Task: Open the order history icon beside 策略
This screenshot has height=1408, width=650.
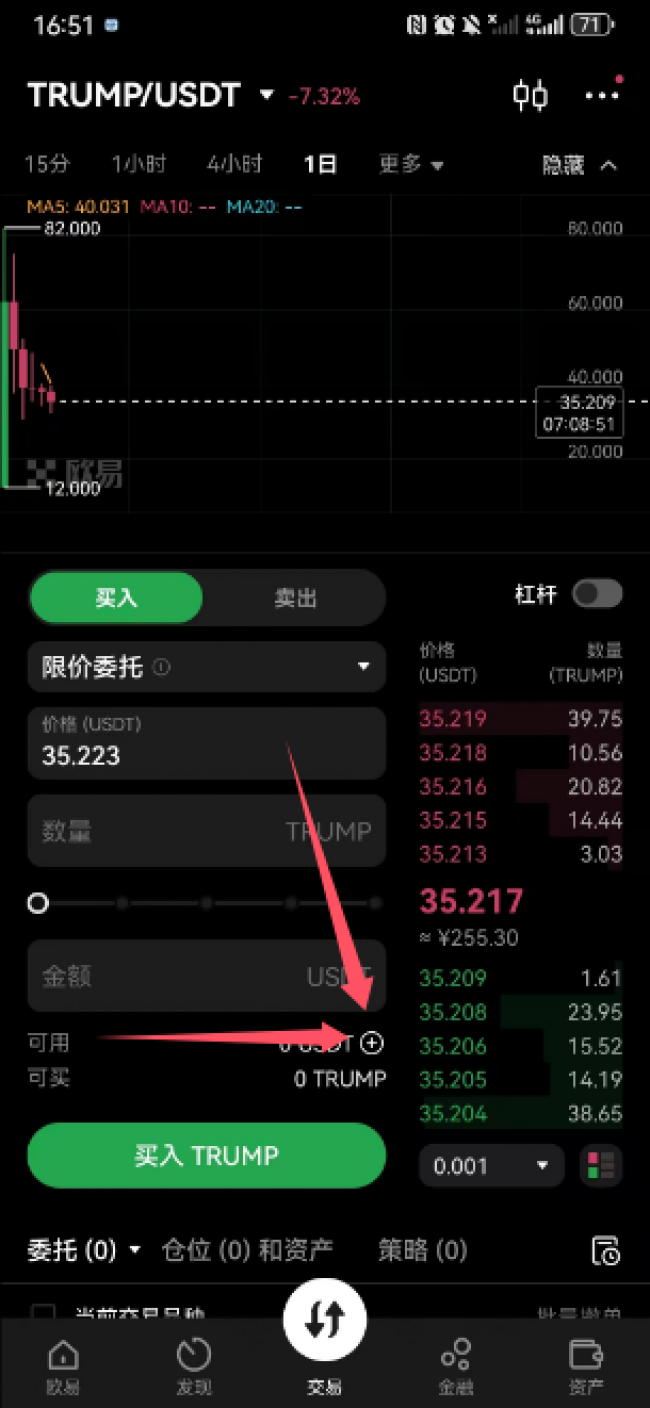Action: point(606,1250)
